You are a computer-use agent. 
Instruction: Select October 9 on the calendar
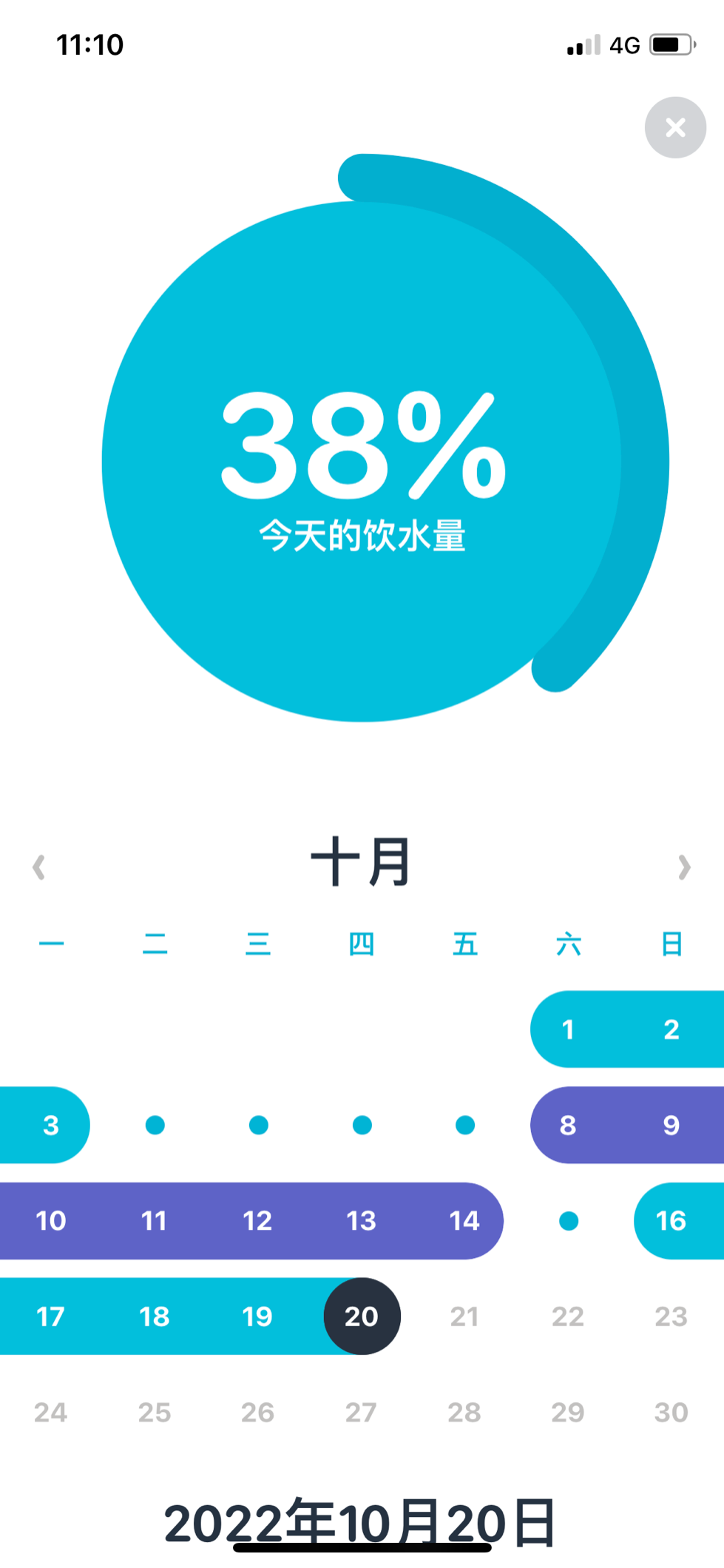pos(671,1125)
